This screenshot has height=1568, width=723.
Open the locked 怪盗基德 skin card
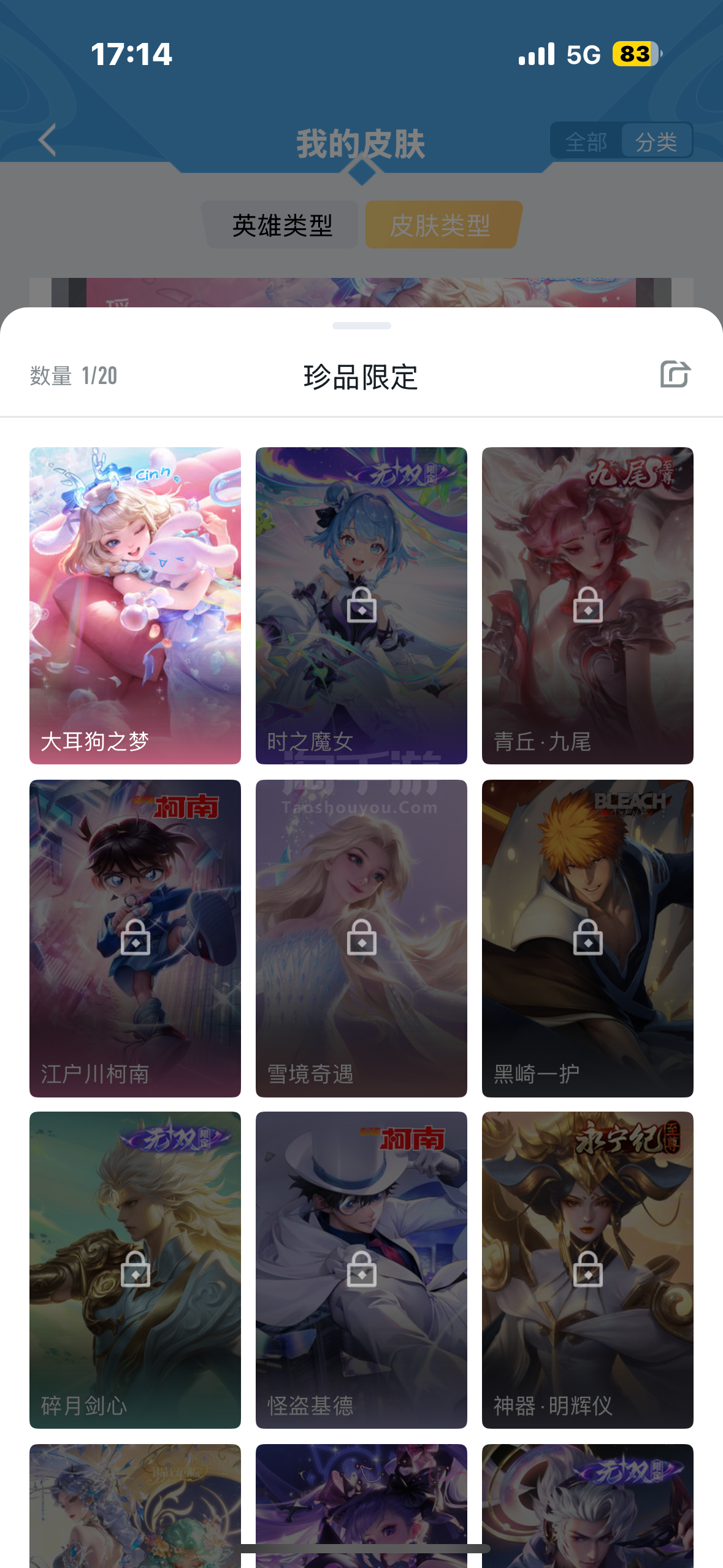coord(361,1270)
